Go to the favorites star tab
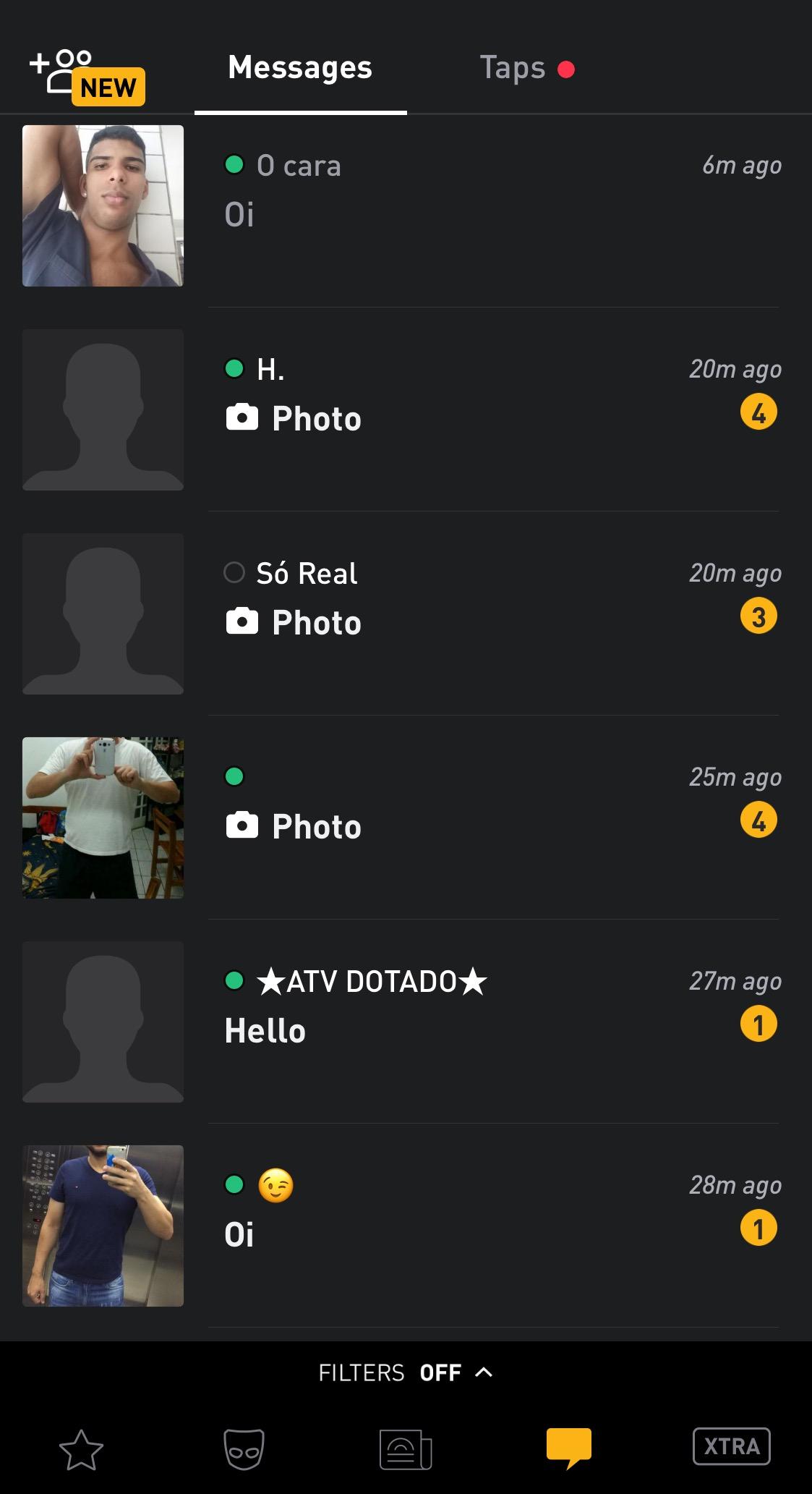Screen dimensions: 812x1494 (81, 1449)
